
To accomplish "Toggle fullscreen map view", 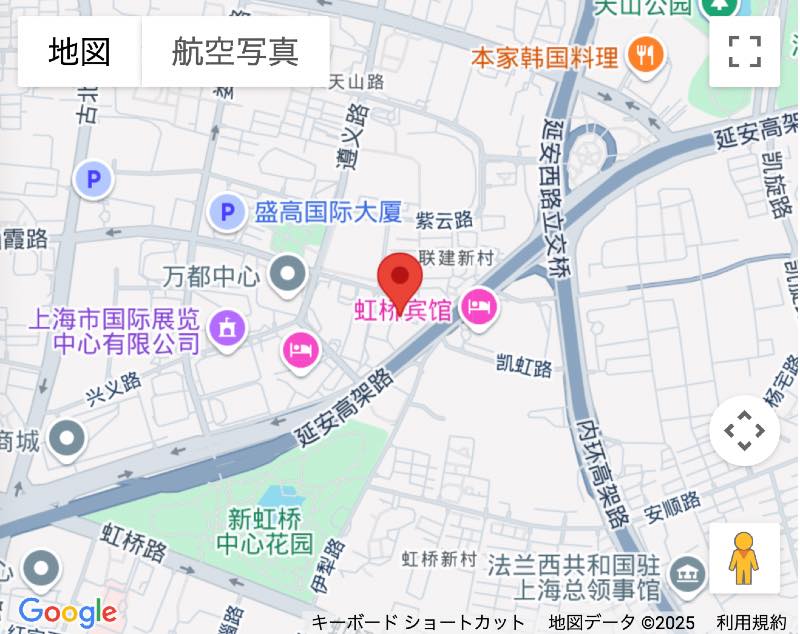I will click(x=744, y=51).
